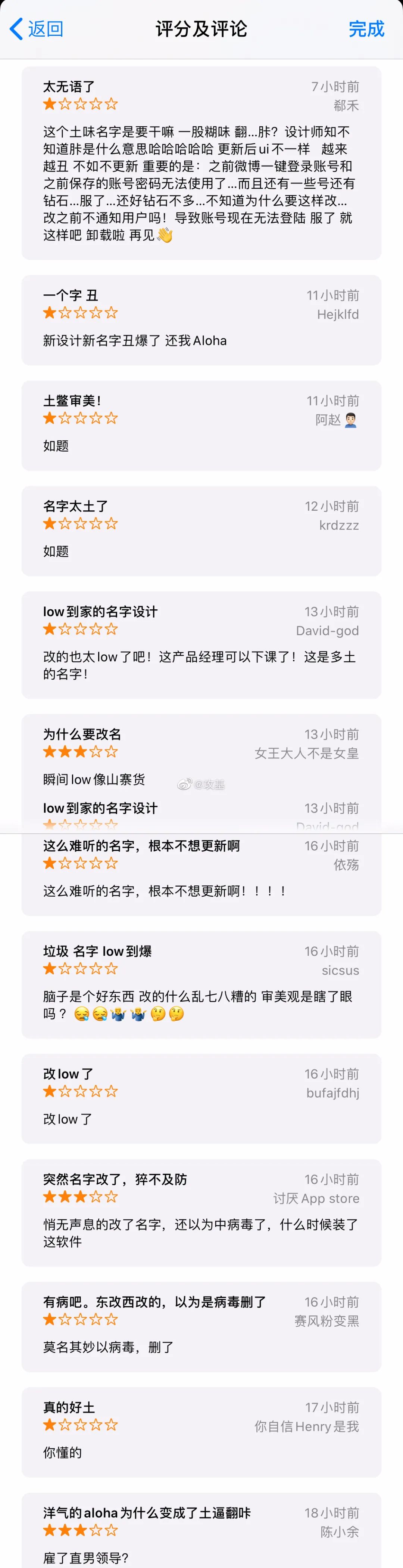
Task: Select the review titled 名字太土了
Action: tap(201, 530)
